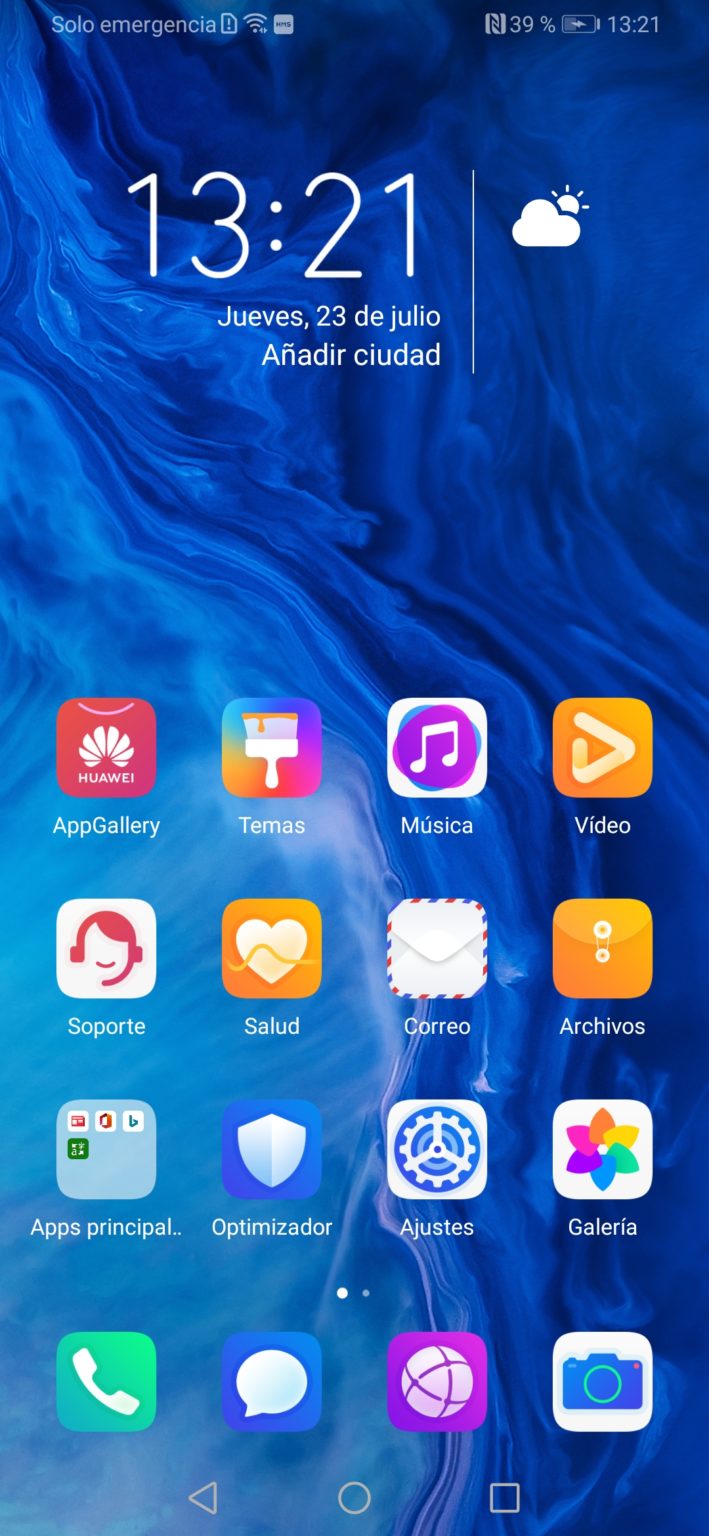Launch the browser in the dock
Image resolution: width=709 pixels, height=1536 pixels.
[437, 1382]
